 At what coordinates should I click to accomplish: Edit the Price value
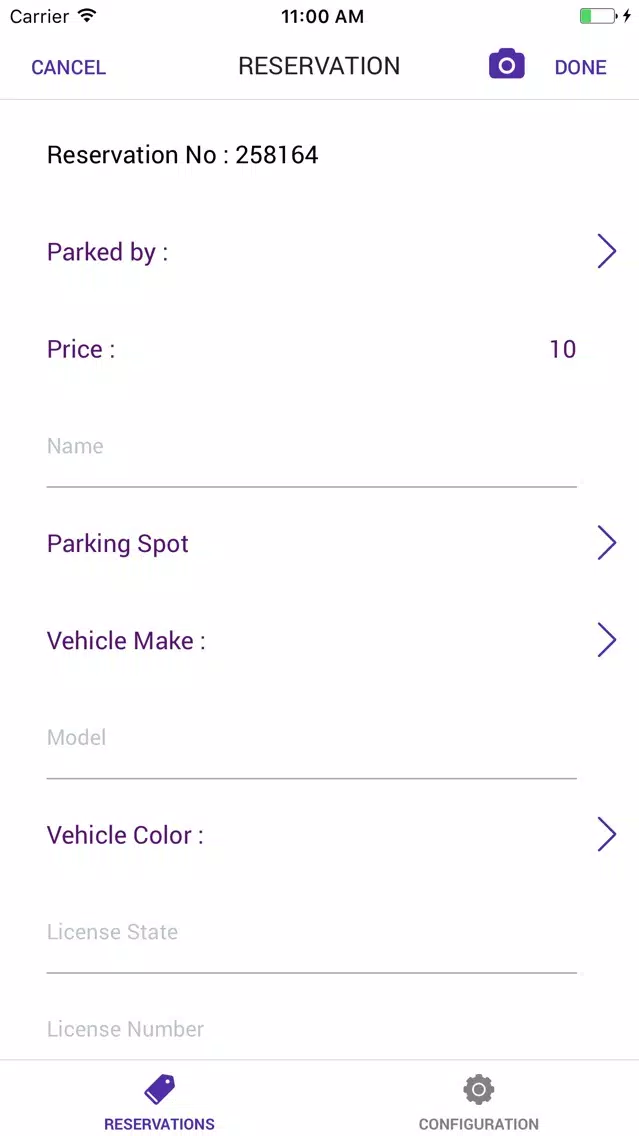pyautogui.click(x=562, y=349)
